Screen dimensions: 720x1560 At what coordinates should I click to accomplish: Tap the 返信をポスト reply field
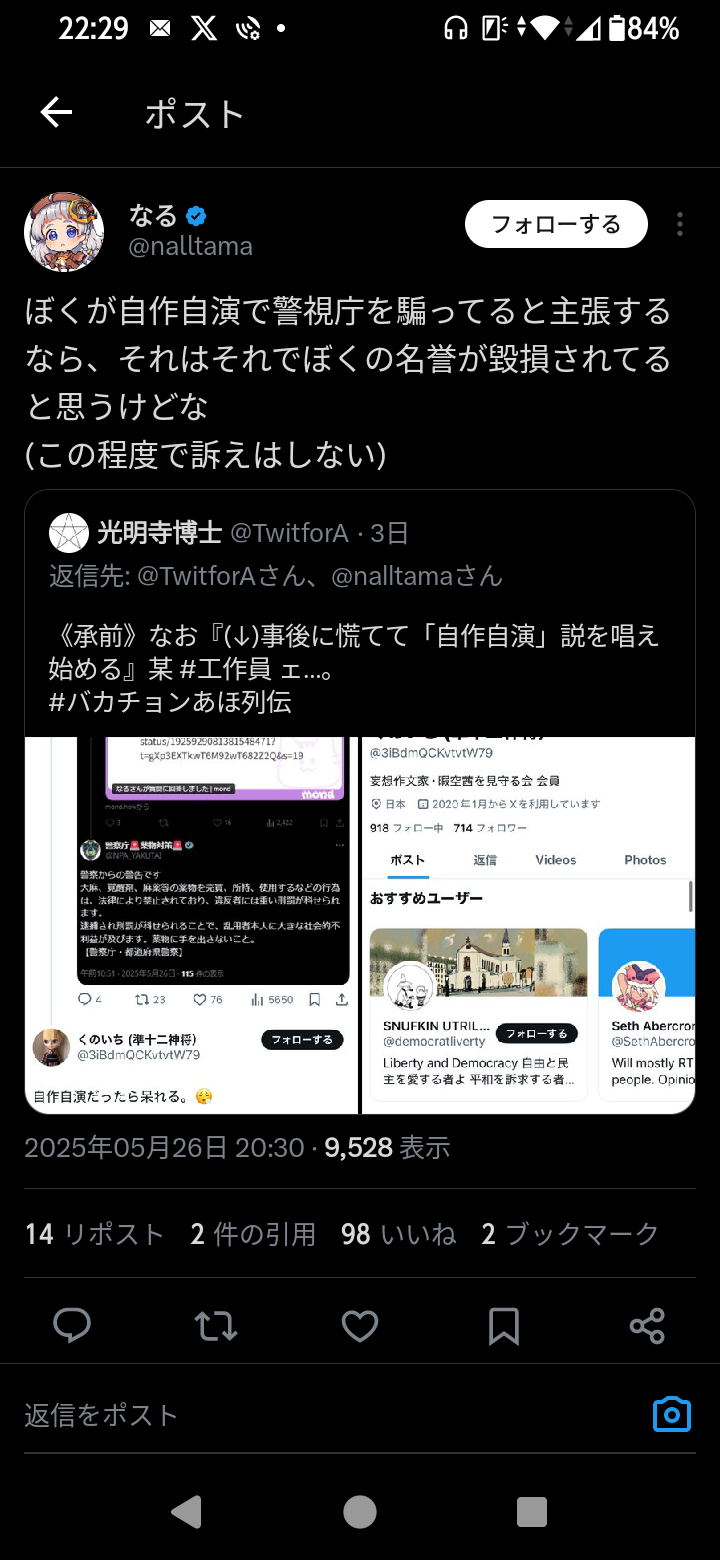coord(300,1414)
